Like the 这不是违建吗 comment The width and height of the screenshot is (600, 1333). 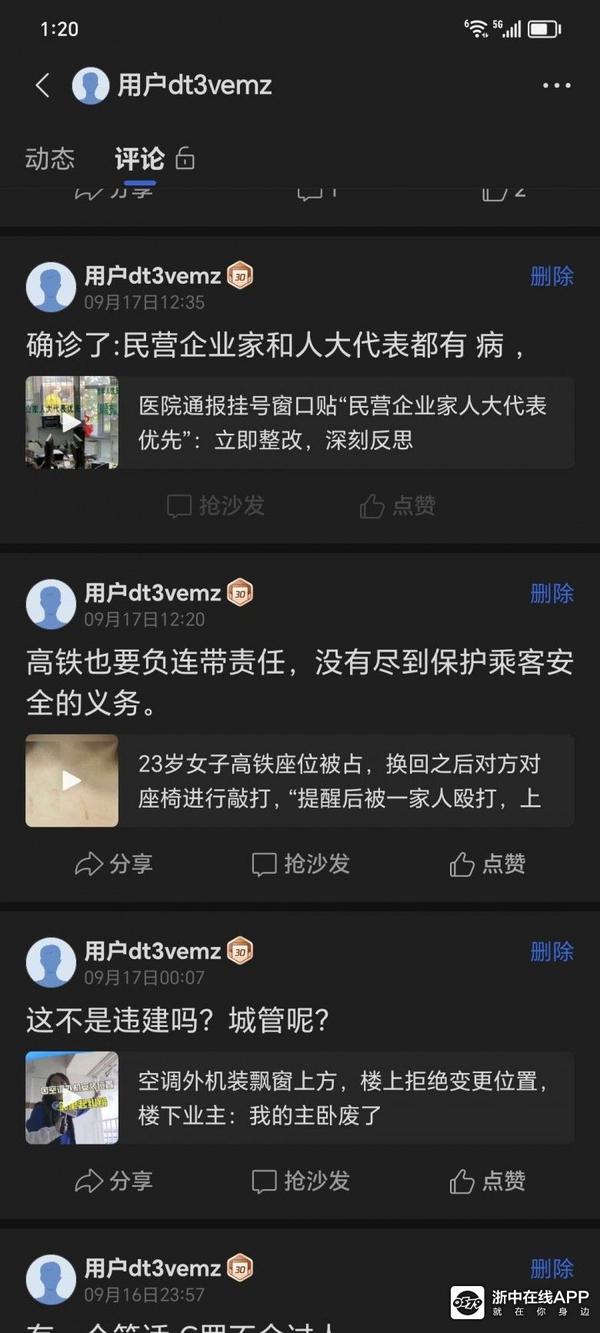click(488, 1181)
